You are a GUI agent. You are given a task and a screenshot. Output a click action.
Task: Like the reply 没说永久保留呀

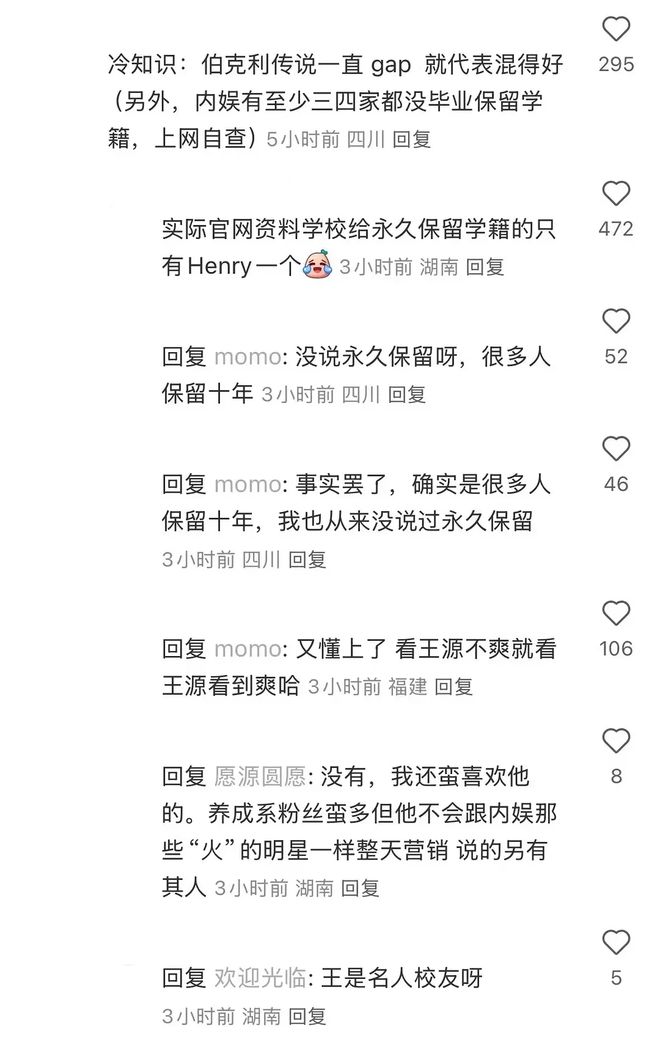click(616, 321)
